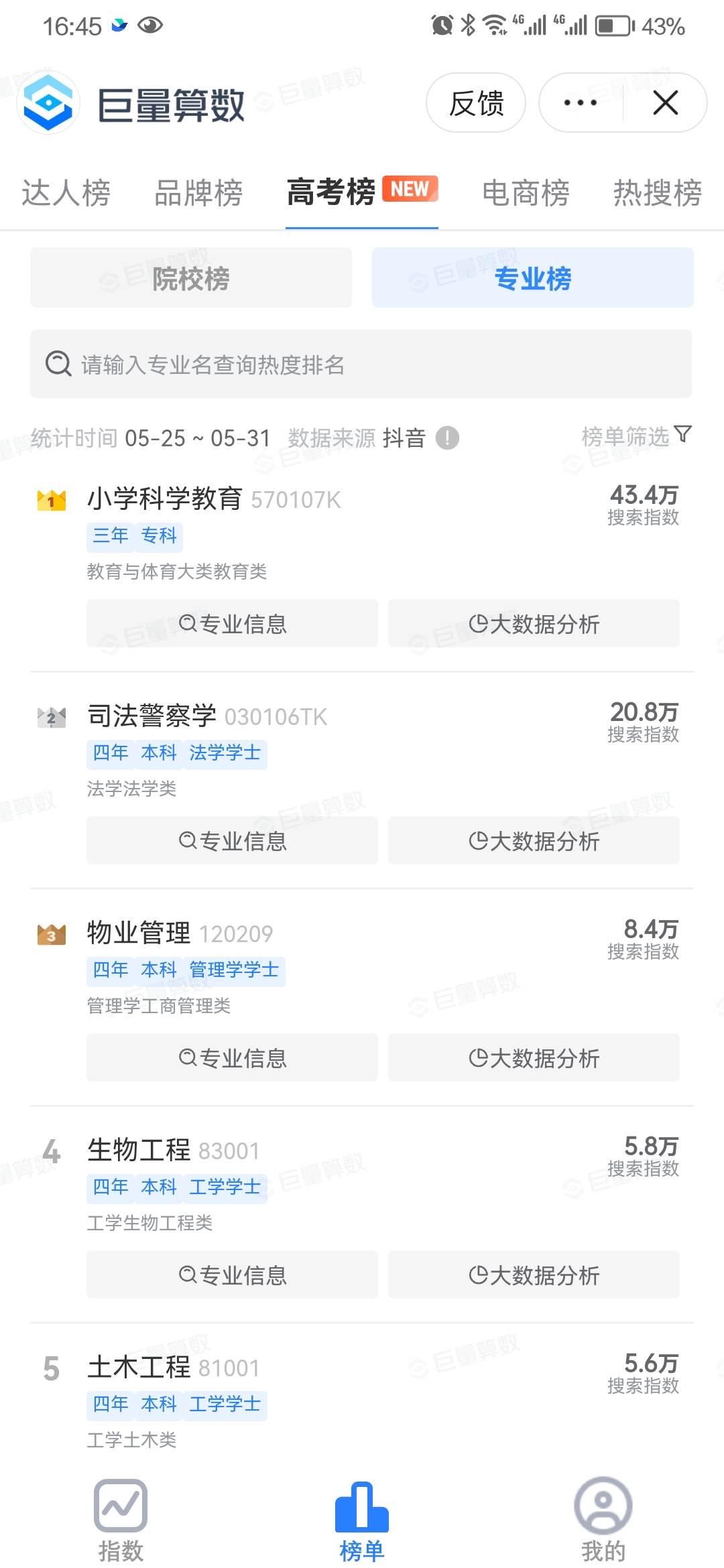
Task: Select the 专业榜 segment
Action: [x=532, y=278]
